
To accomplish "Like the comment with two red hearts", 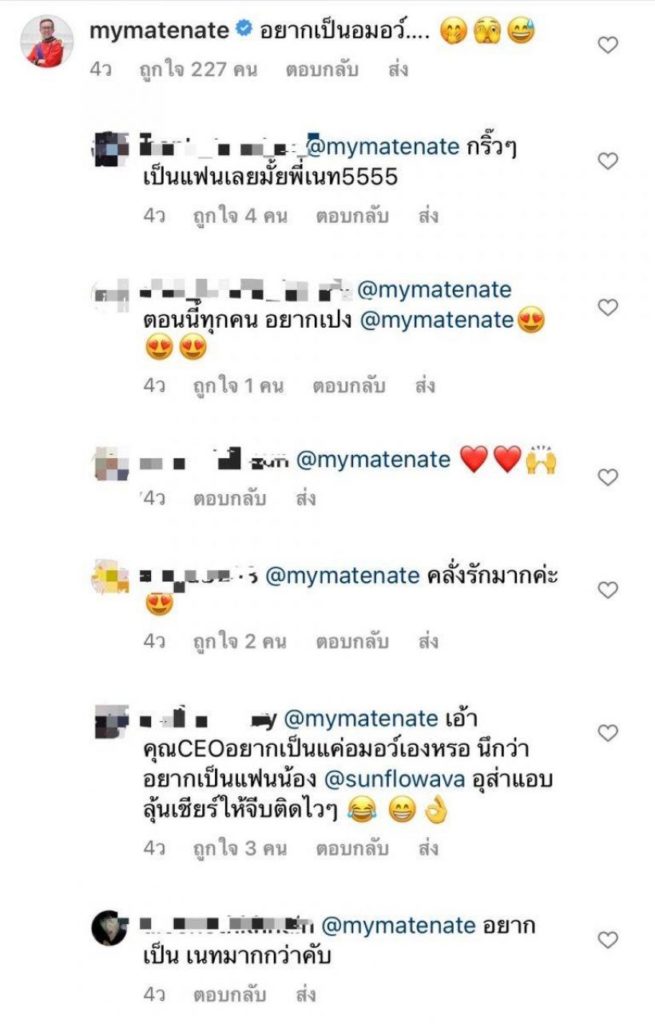I will click(607, 477).
